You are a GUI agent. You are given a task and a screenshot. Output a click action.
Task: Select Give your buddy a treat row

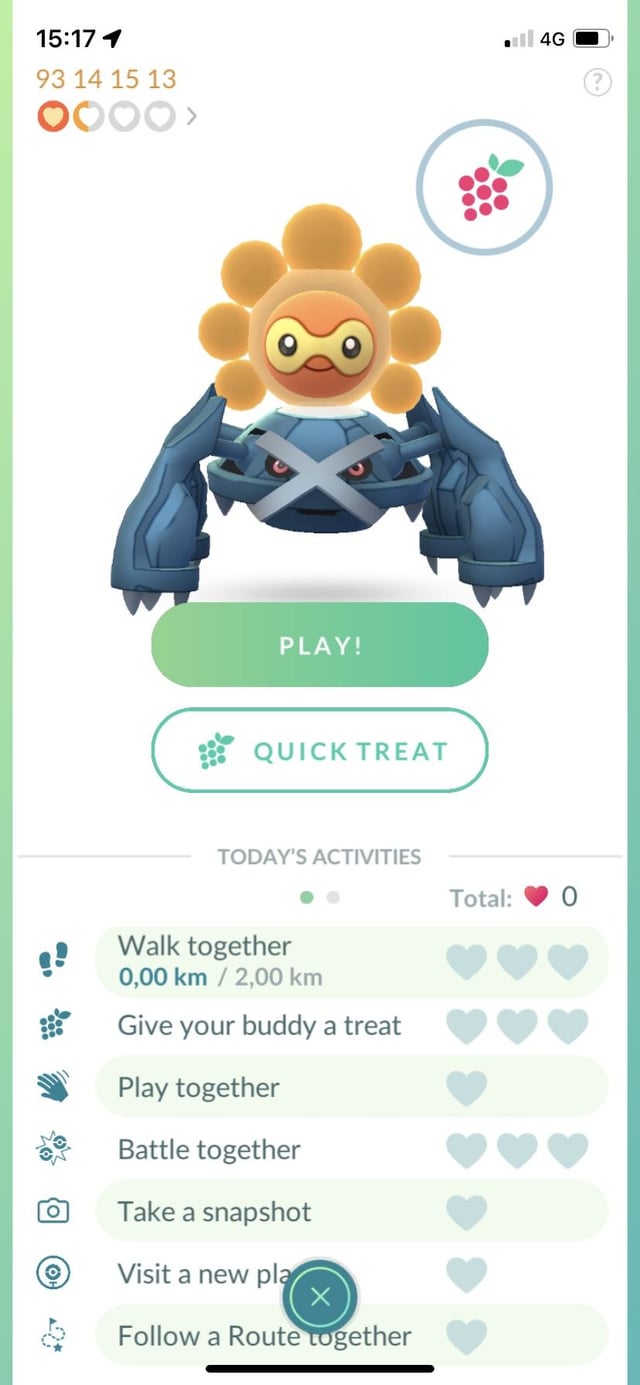click(350, 1025)
